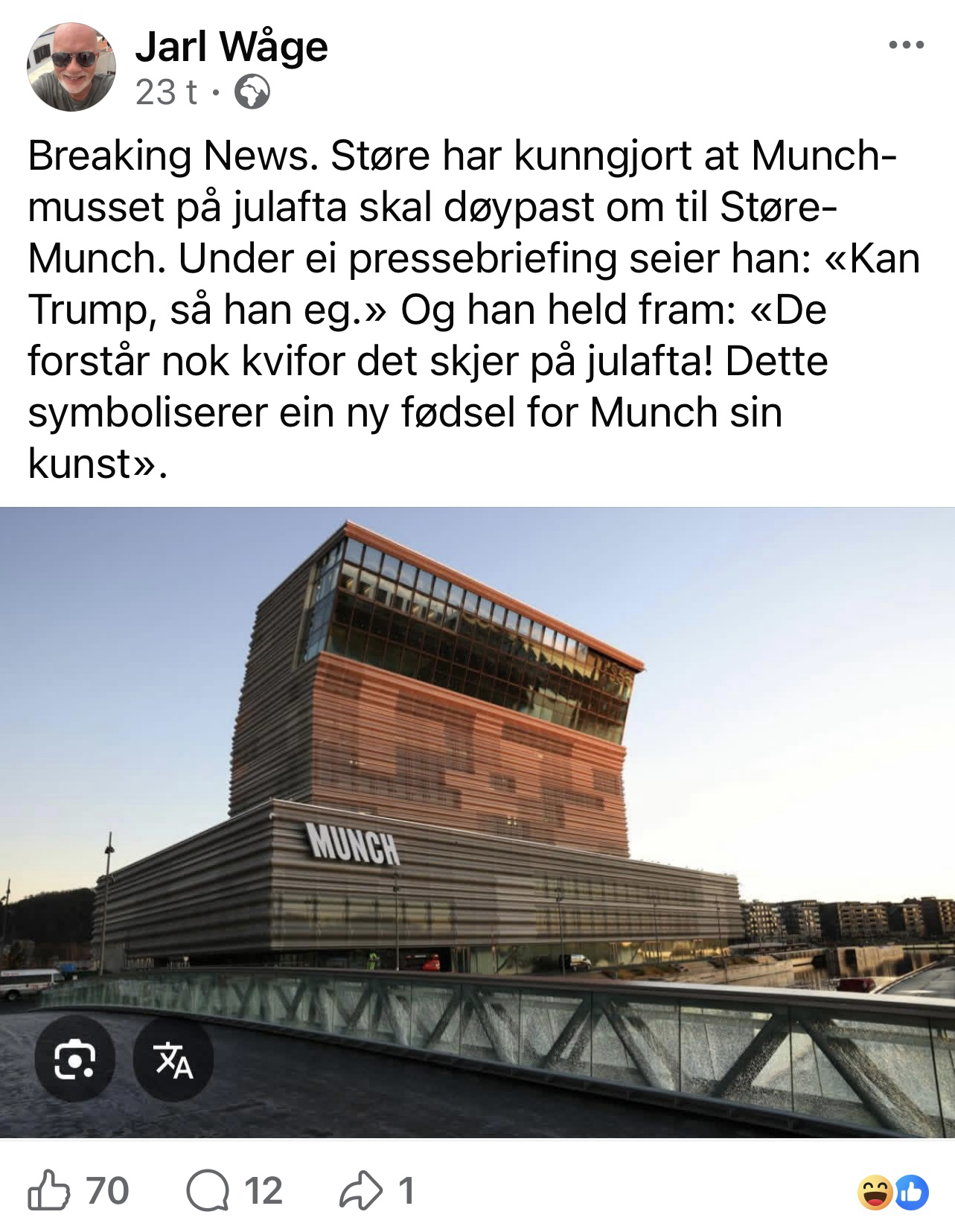Translate text in the image
The height and width of the screenshot is (1232, 955).
[x=173, y=1059]
